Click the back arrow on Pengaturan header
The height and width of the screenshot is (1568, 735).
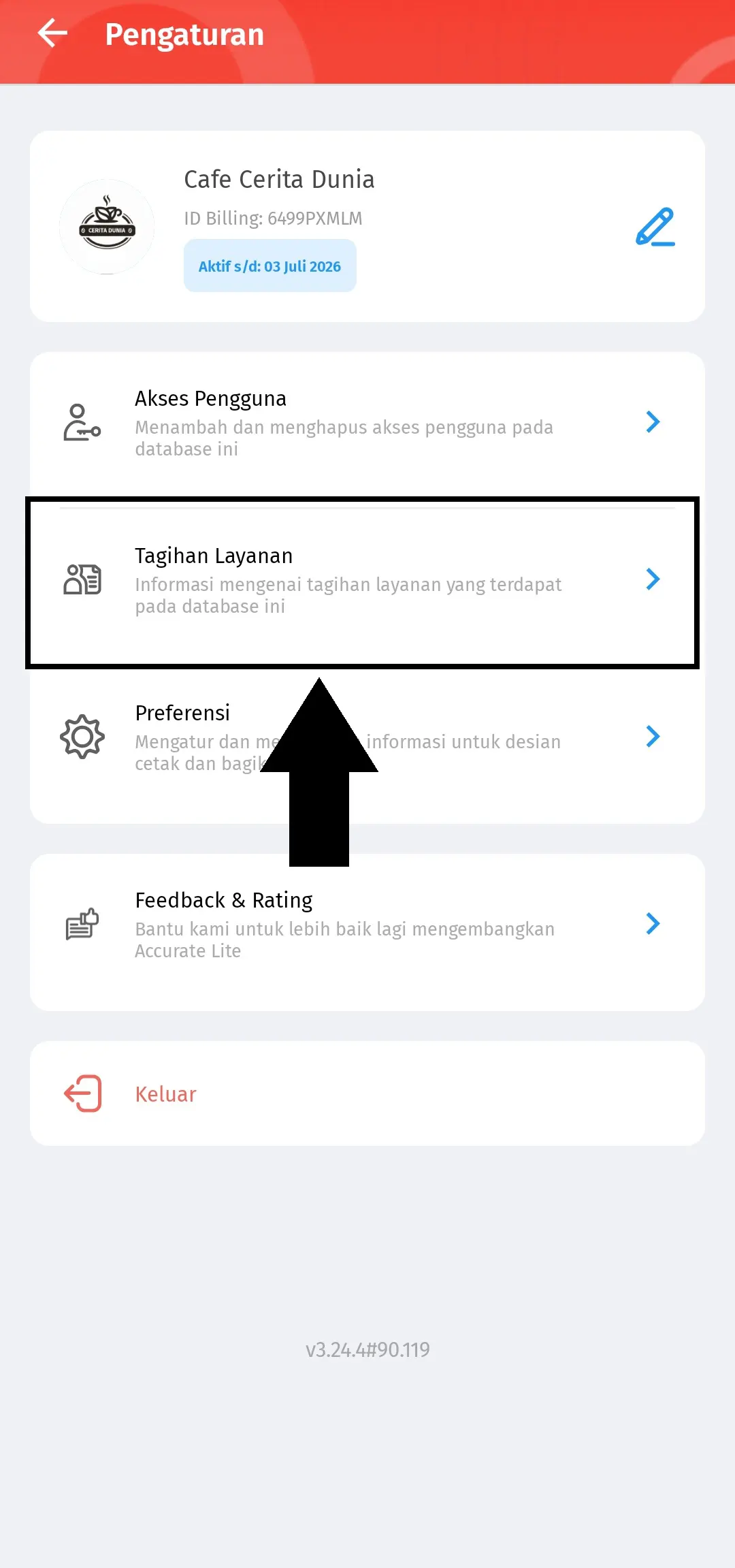pyautogui.click(x=52, y=34)
